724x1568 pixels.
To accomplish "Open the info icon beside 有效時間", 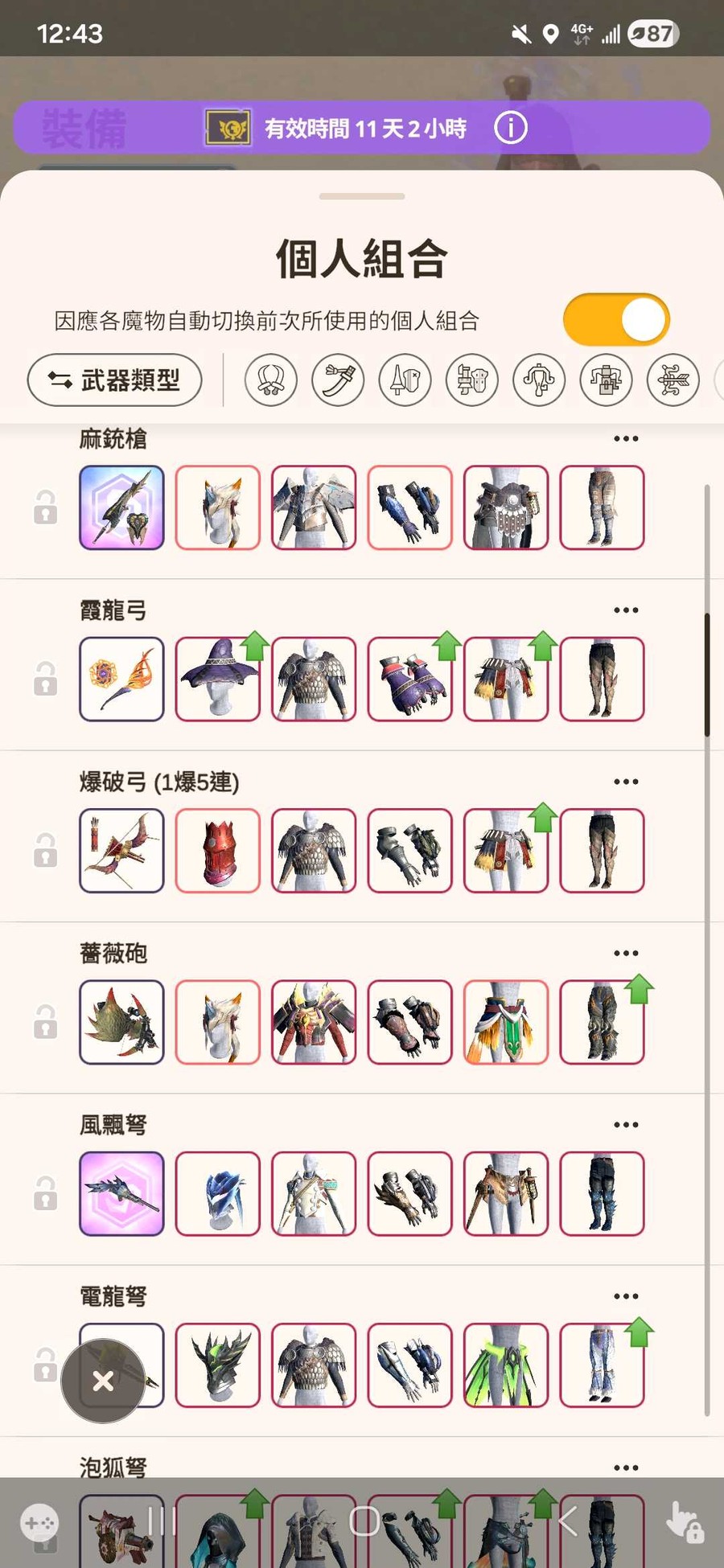I will click(511, 128).
